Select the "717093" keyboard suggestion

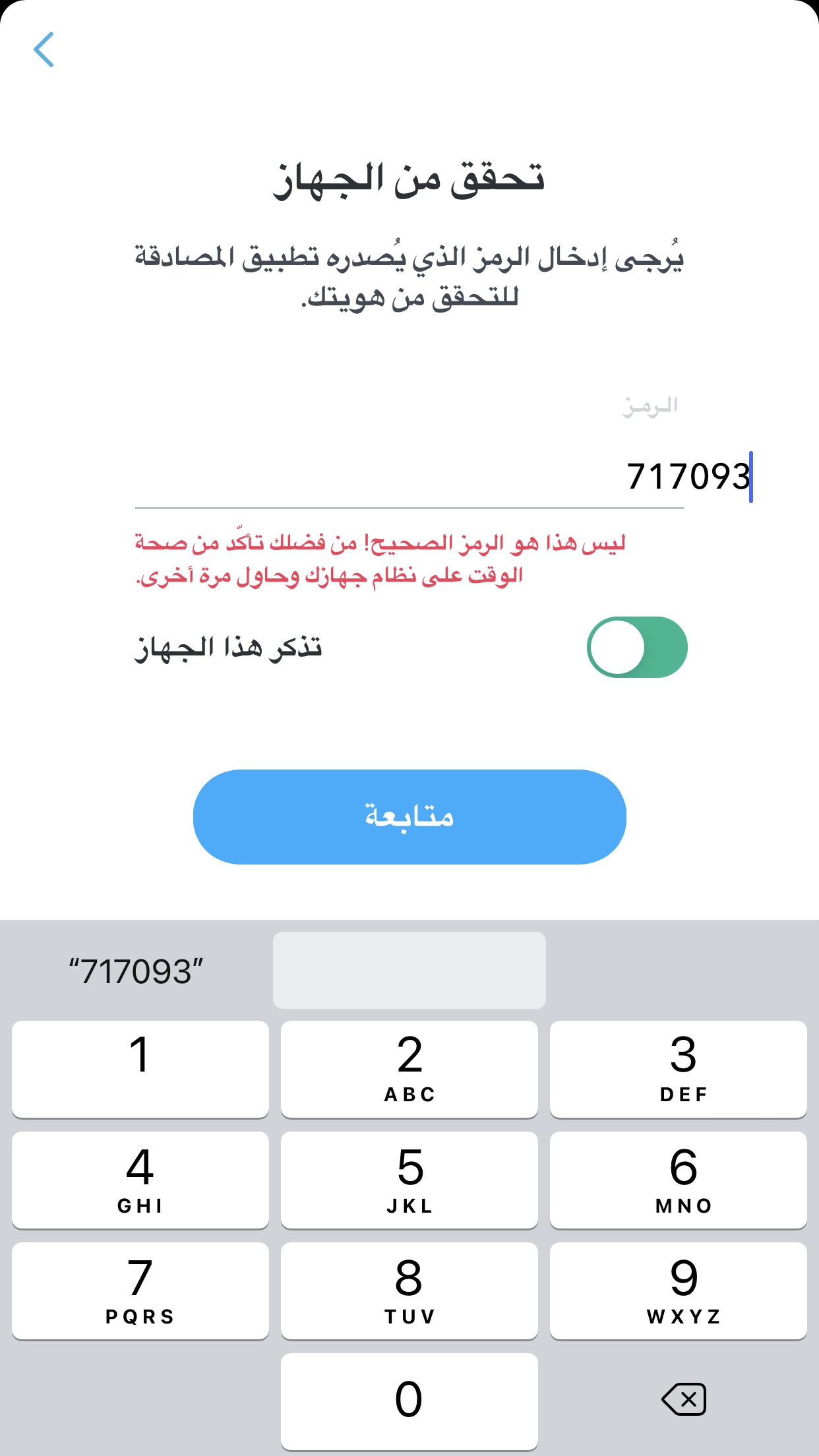pos(136,971)
